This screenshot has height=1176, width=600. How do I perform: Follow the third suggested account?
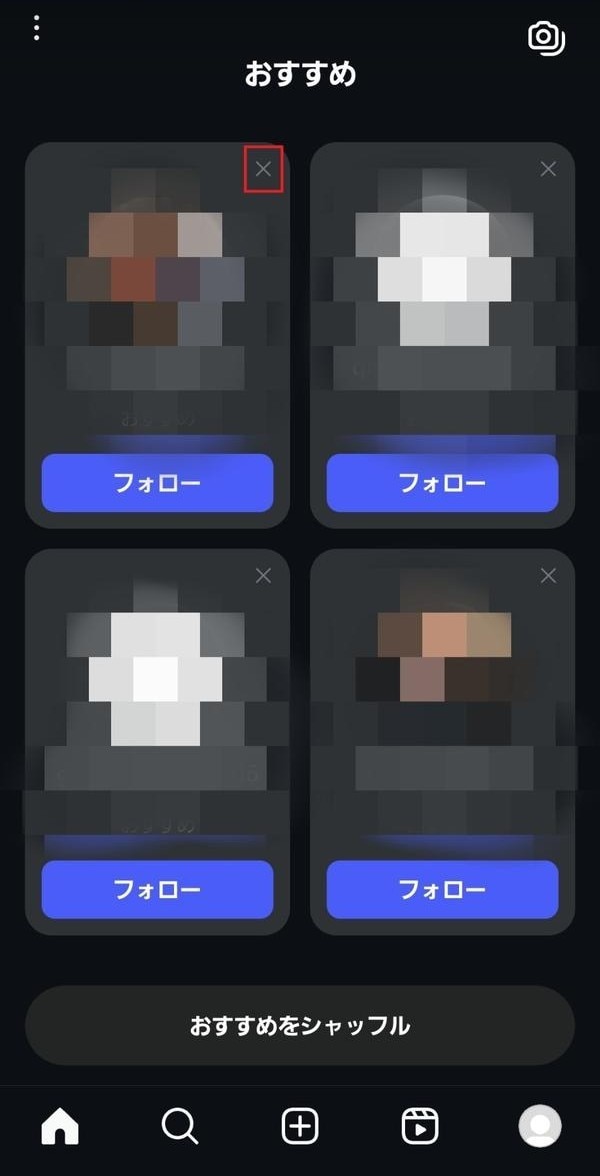[157, 889]
